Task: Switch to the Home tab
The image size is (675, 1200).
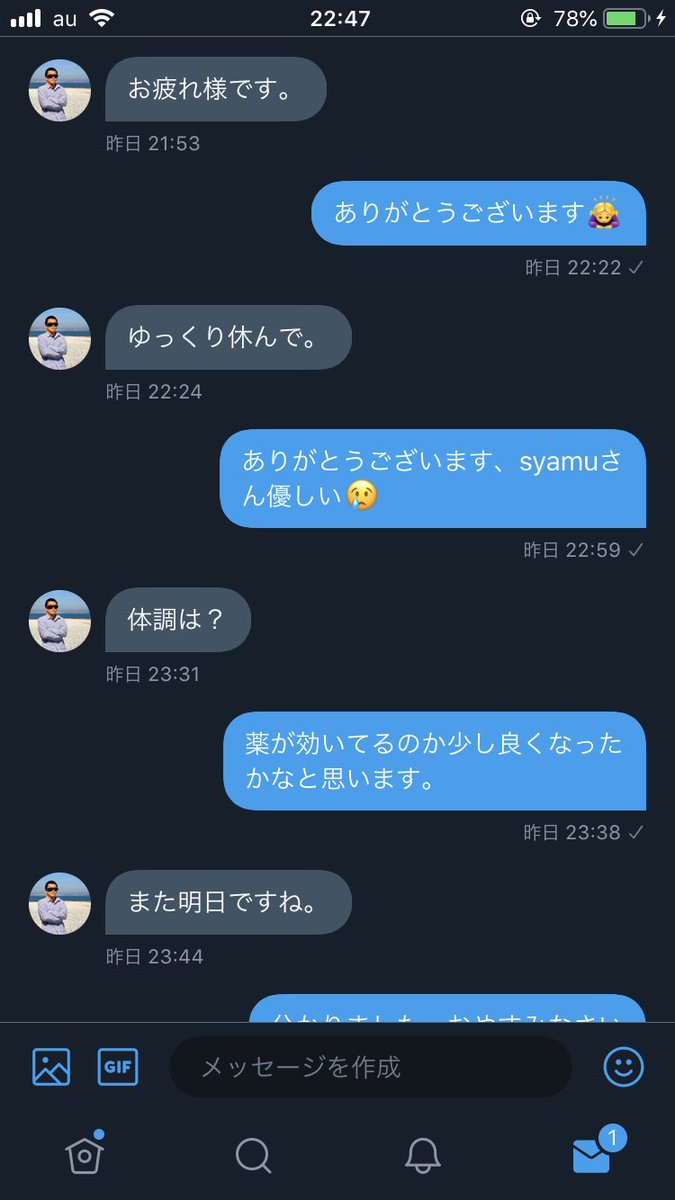Action: 84,1155
